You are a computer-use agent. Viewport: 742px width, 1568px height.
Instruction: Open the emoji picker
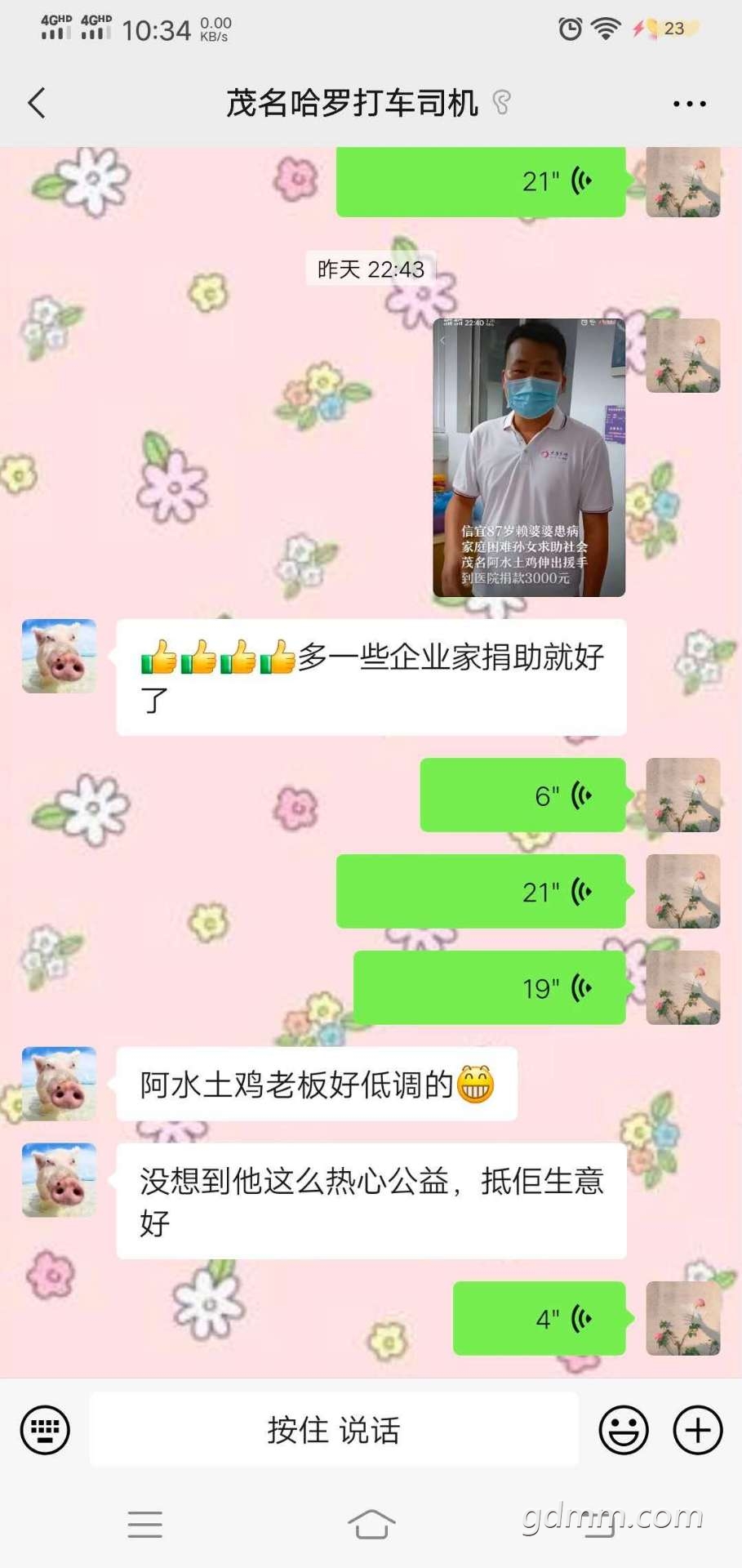click(624, 1430)
